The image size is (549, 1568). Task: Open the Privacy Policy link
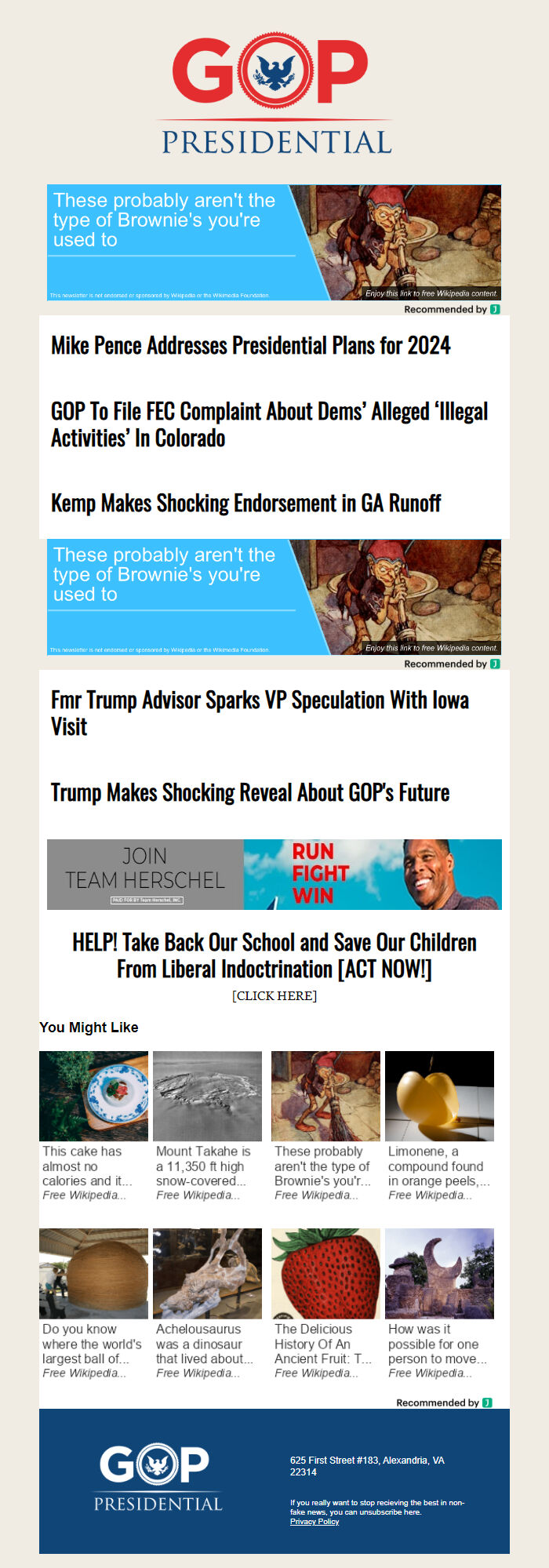click(314, 1522)
